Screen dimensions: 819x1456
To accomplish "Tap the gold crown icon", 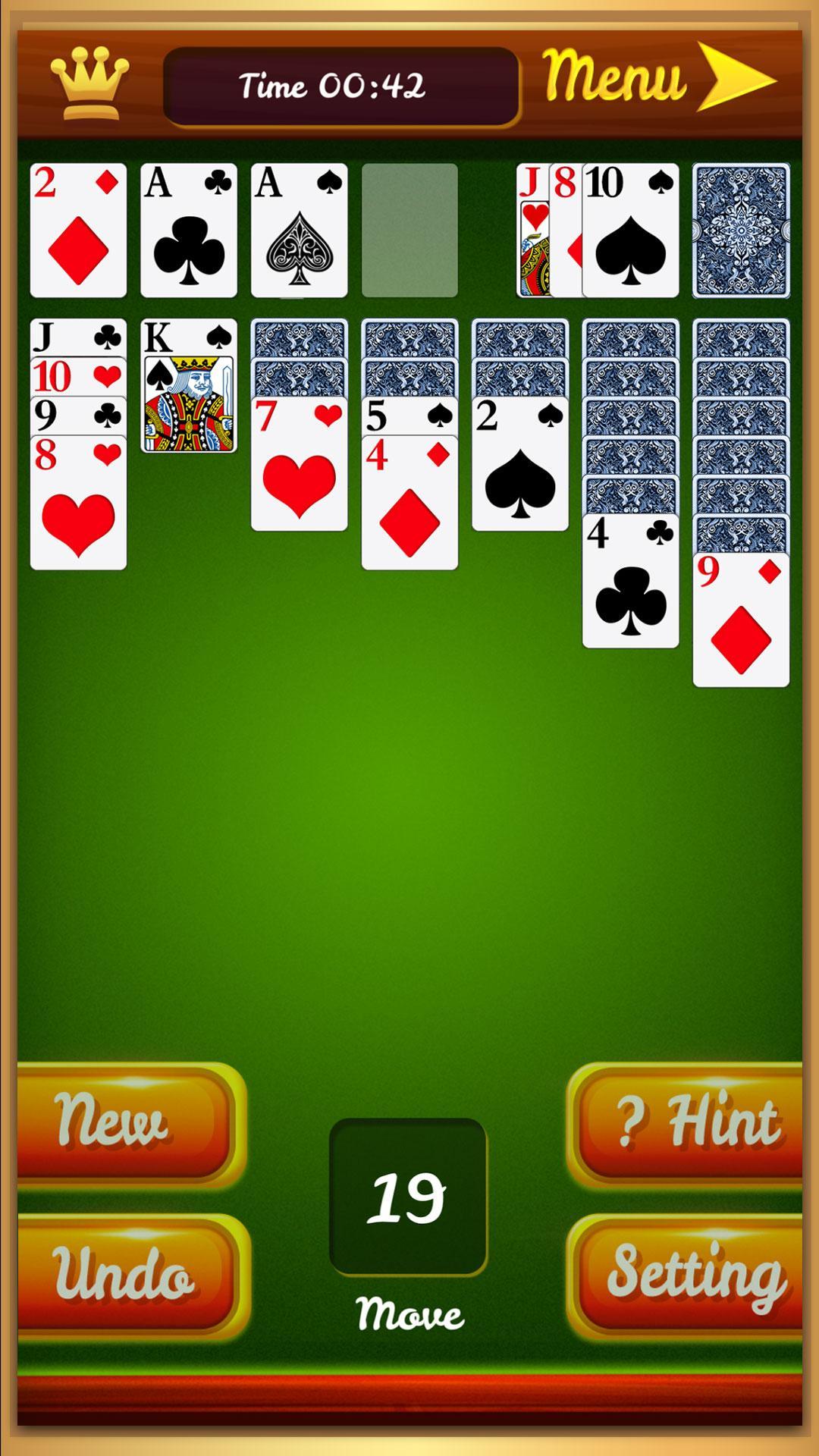I will (x=89, y=83).
